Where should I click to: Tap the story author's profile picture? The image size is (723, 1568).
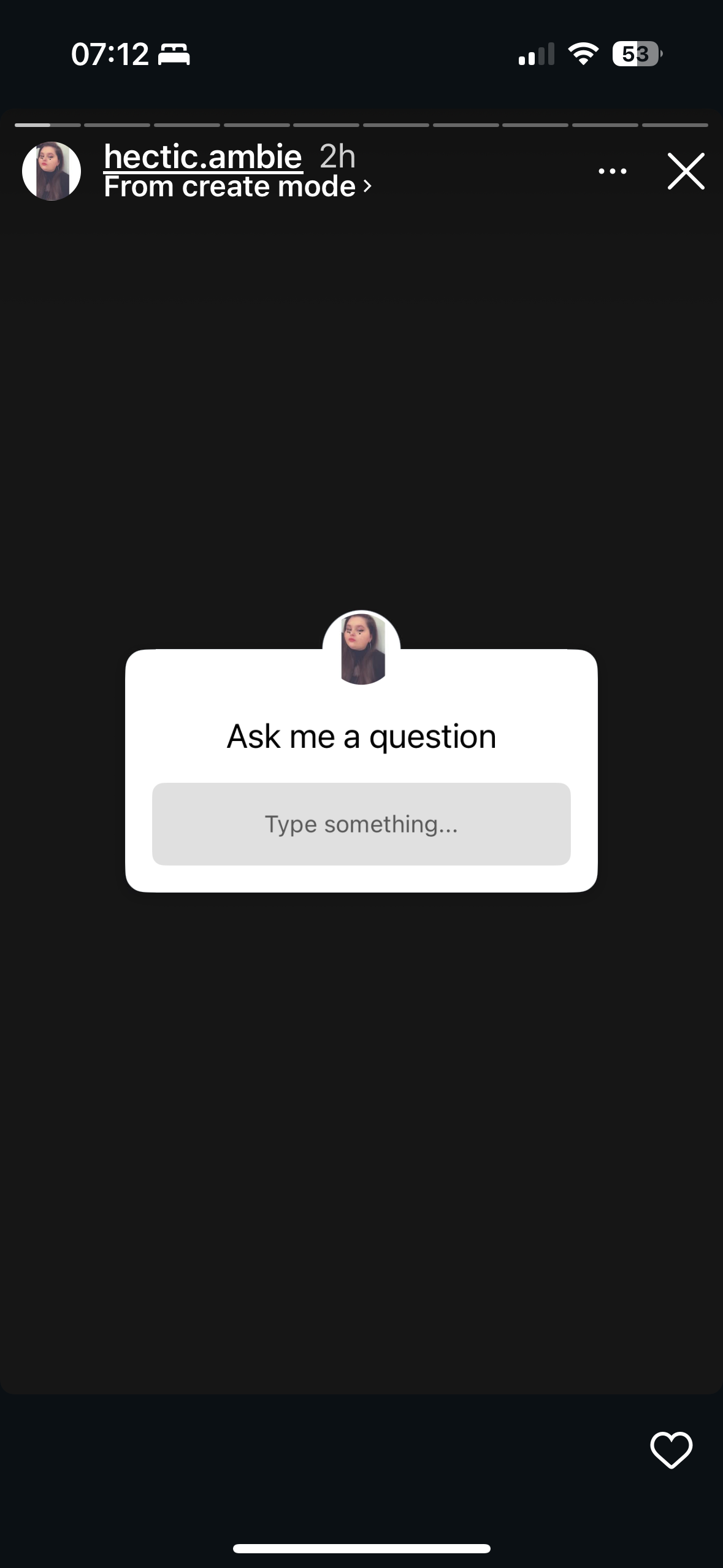click(52, 171)
